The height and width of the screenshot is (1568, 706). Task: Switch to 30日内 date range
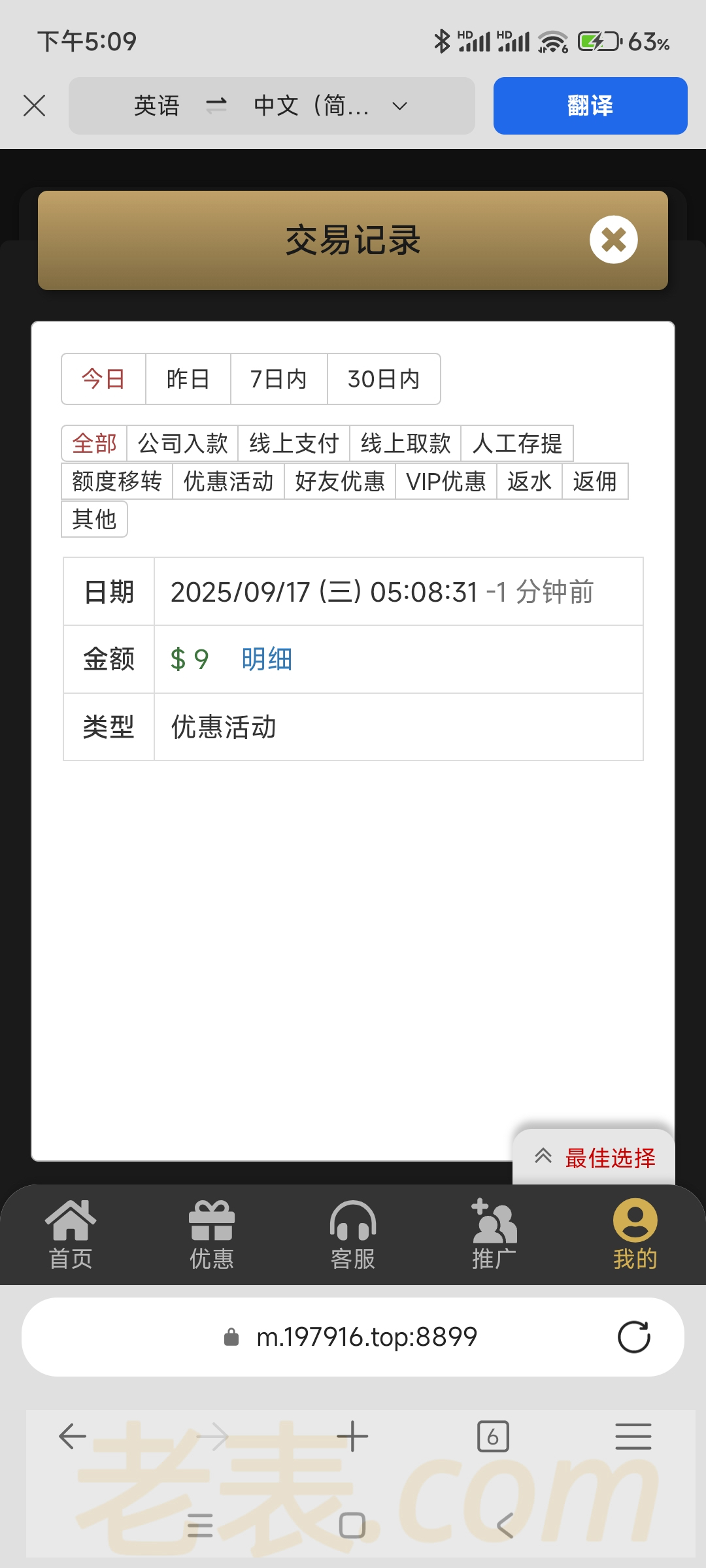pyautogui.click(x=384, y=379)
